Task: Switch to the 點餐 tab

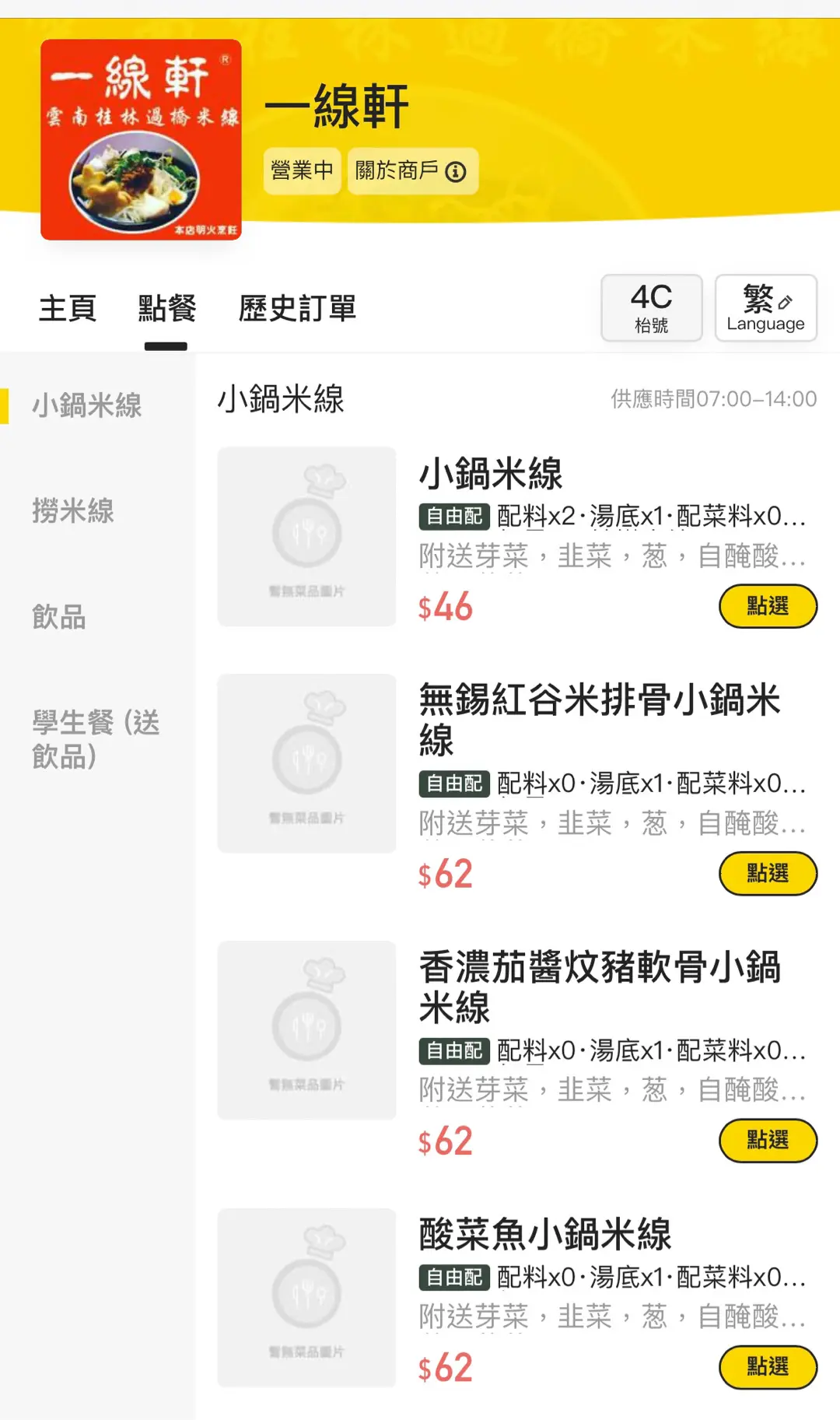Action: tap(166, 308)
